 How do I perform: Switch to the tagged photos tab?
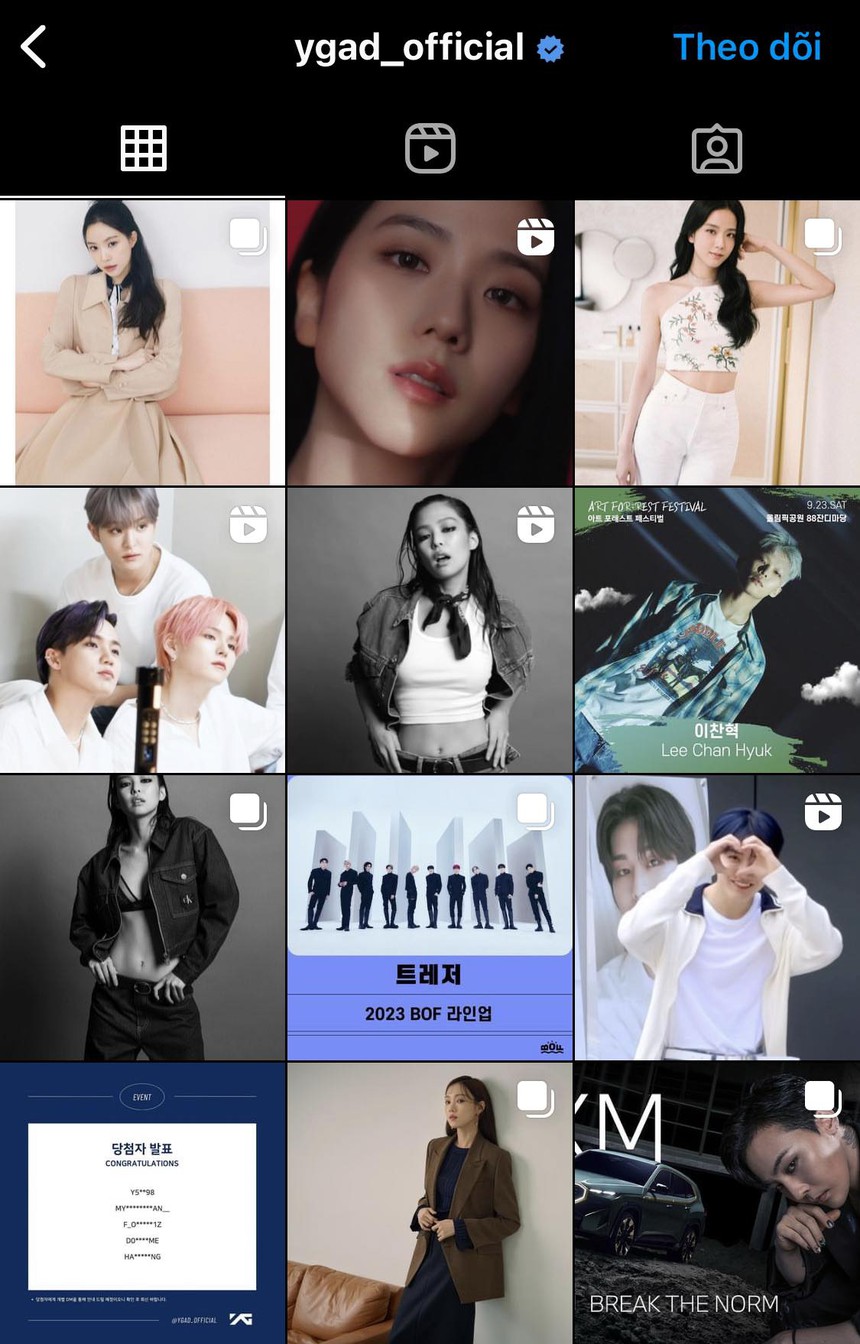coord(716,146)
